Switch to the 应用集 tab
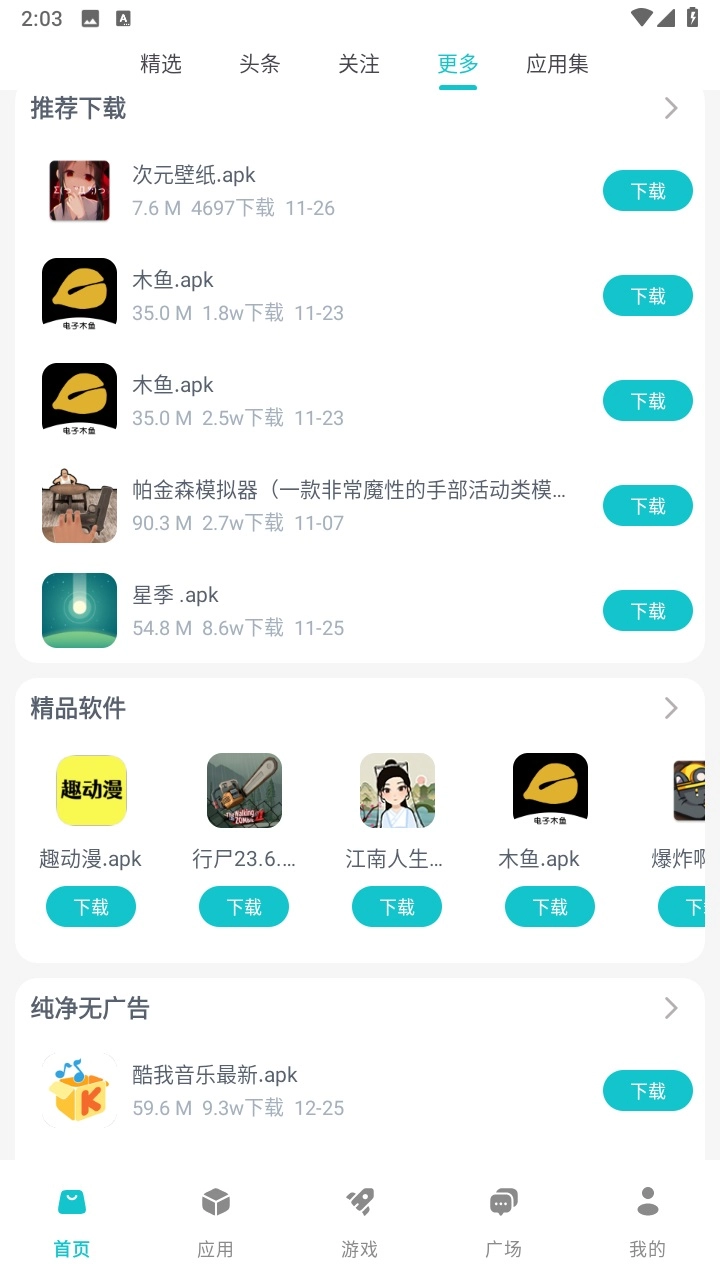Viewport: 720px width, 1280px height. click(x=557, y=64)
